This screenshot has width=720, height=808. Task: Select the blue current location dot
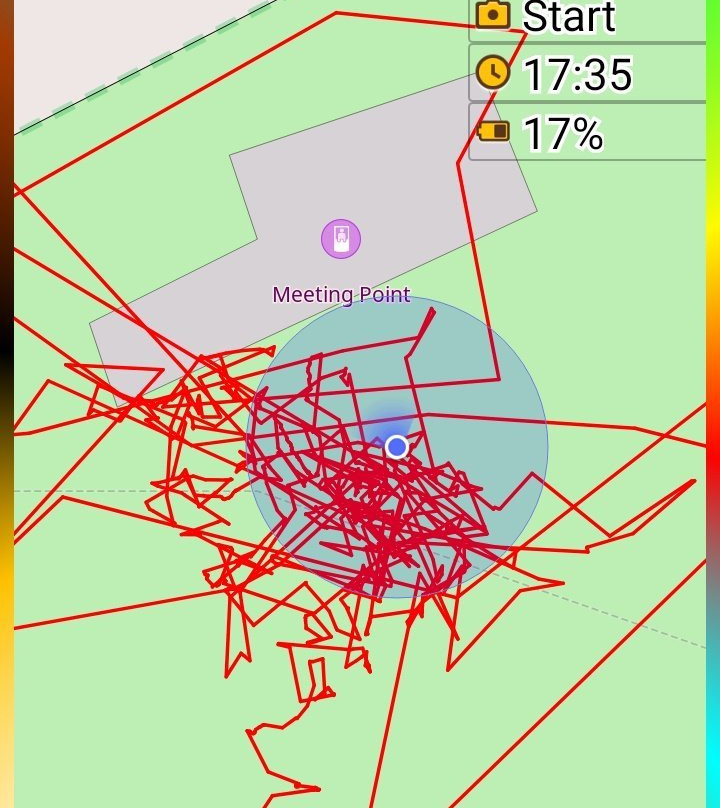(397, 447)
